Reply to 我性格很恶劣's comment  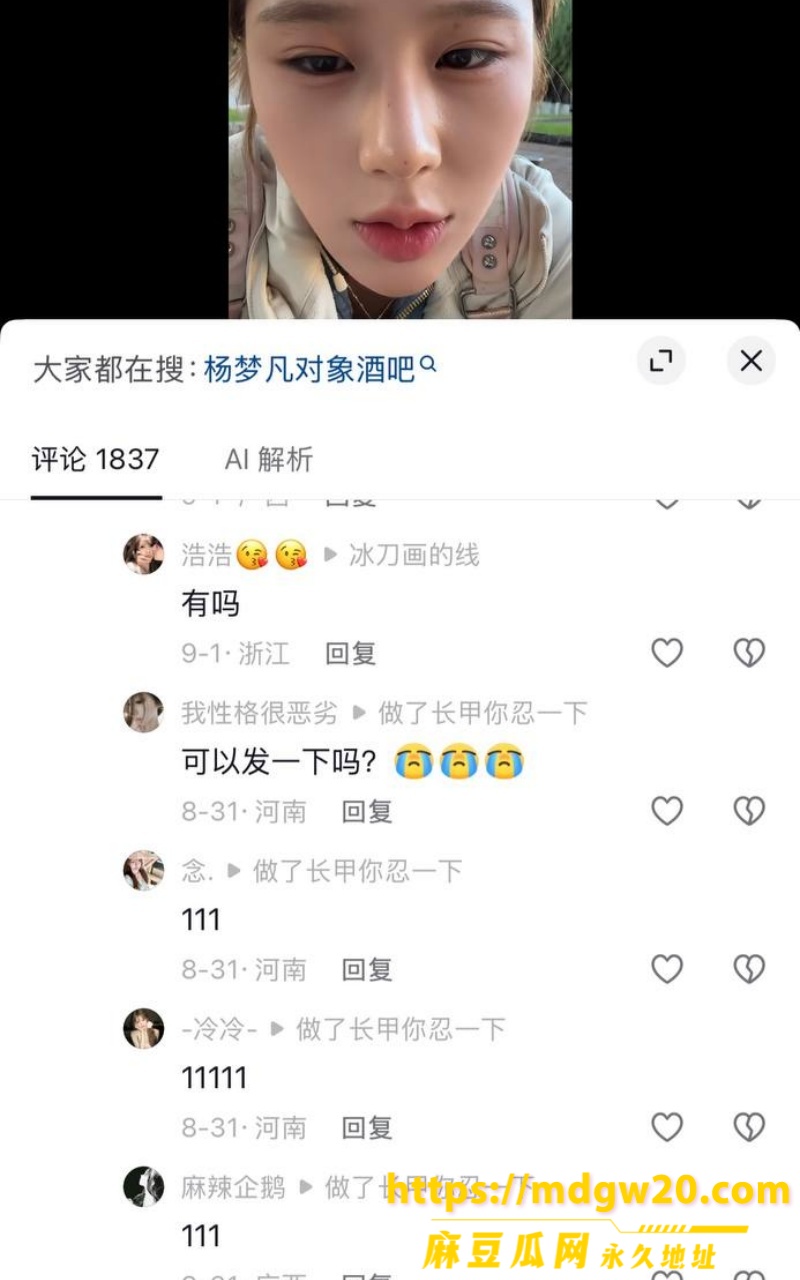[367, 811]
